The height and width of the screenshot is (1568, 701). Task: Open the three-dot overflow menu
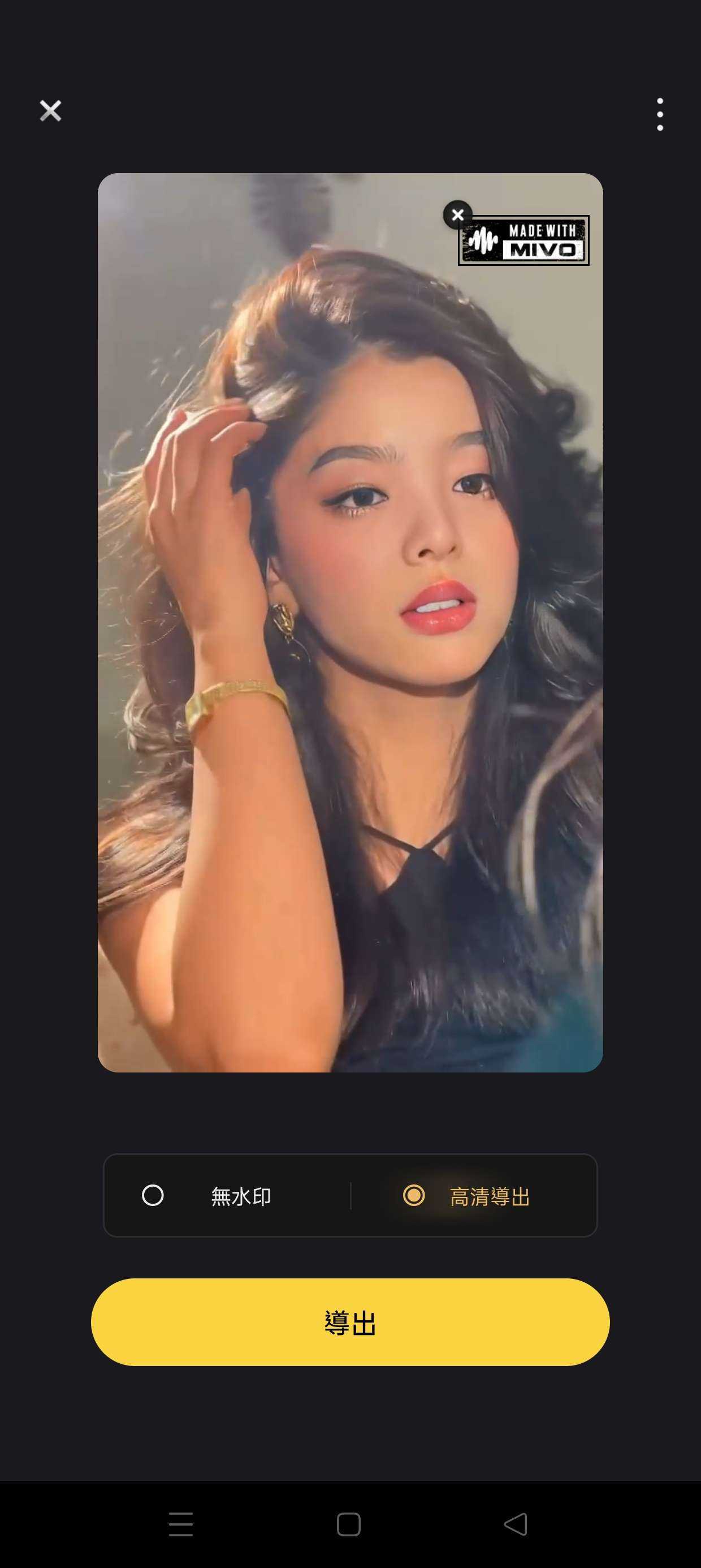coord(660,114)
